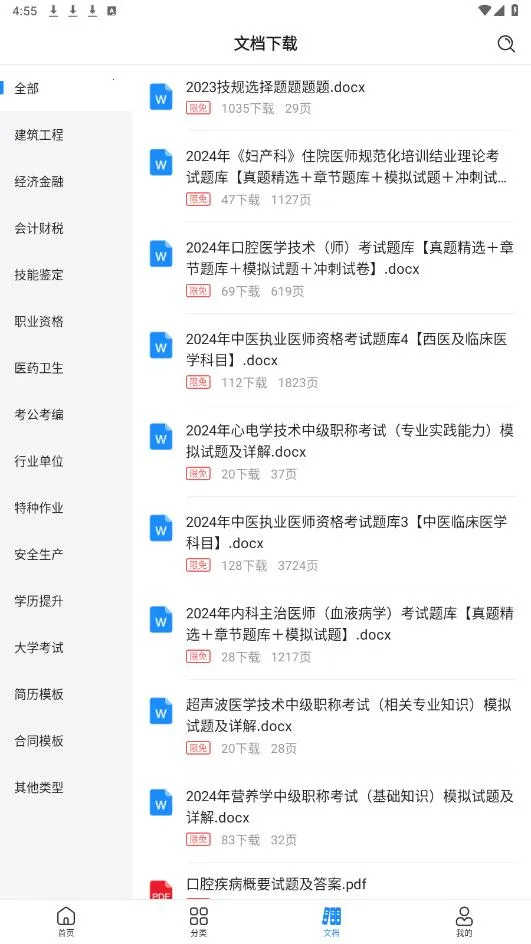Viewport: 531px width, 944px height.
Task: Open the 2024年营养学中级职称考试 document
Action: coord(332,818)
